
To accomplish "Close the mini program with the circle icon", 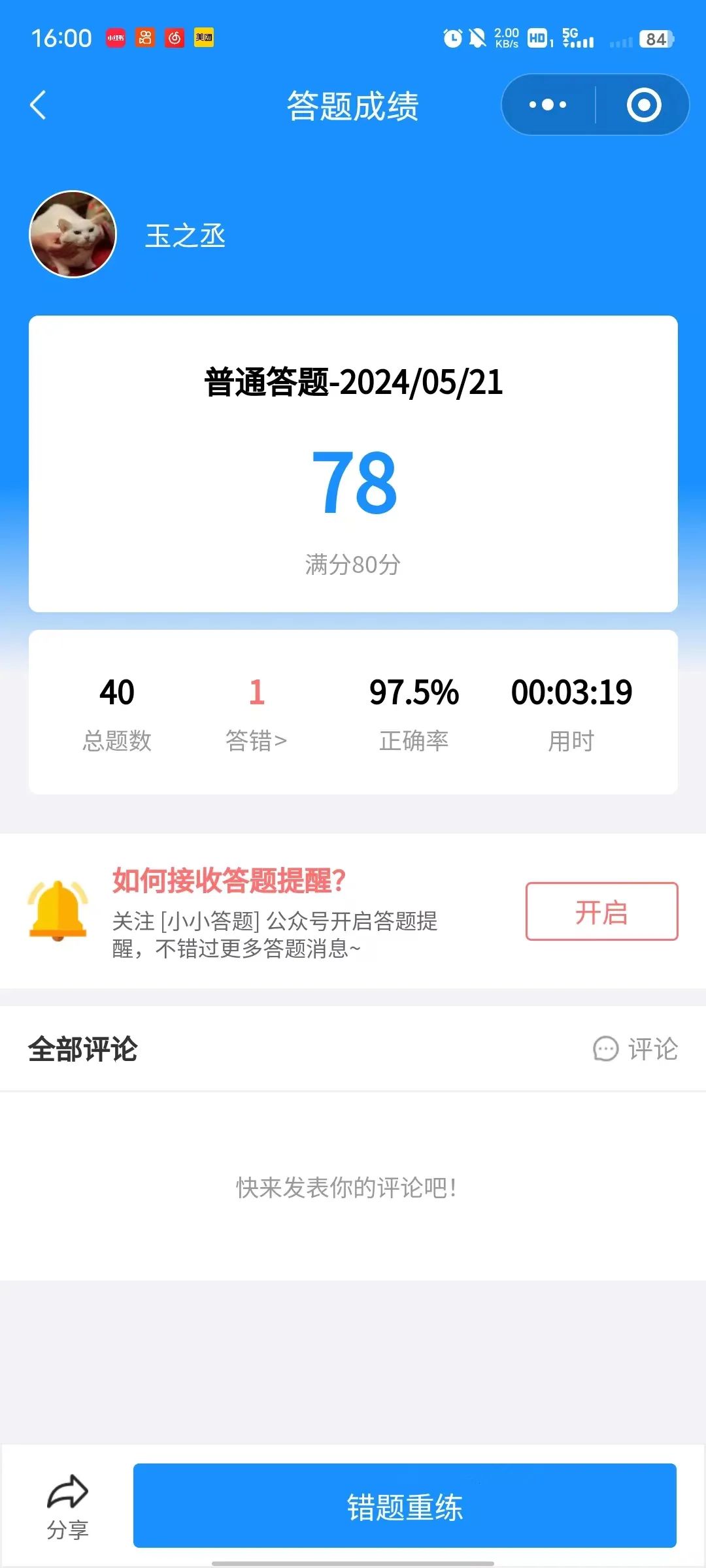I will pos(644,105).
